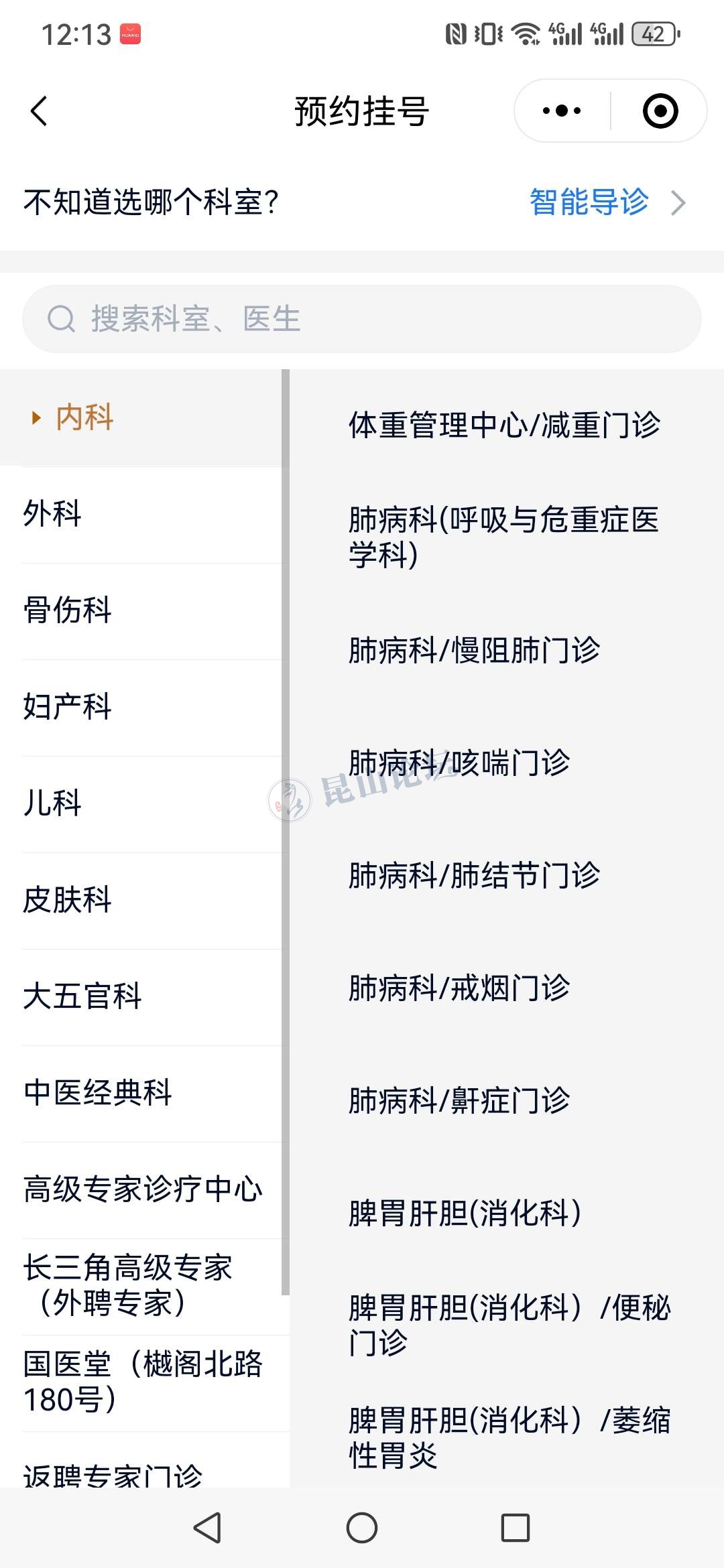Open 肺病科/慢阻肺门诊 department

point(474,650)
